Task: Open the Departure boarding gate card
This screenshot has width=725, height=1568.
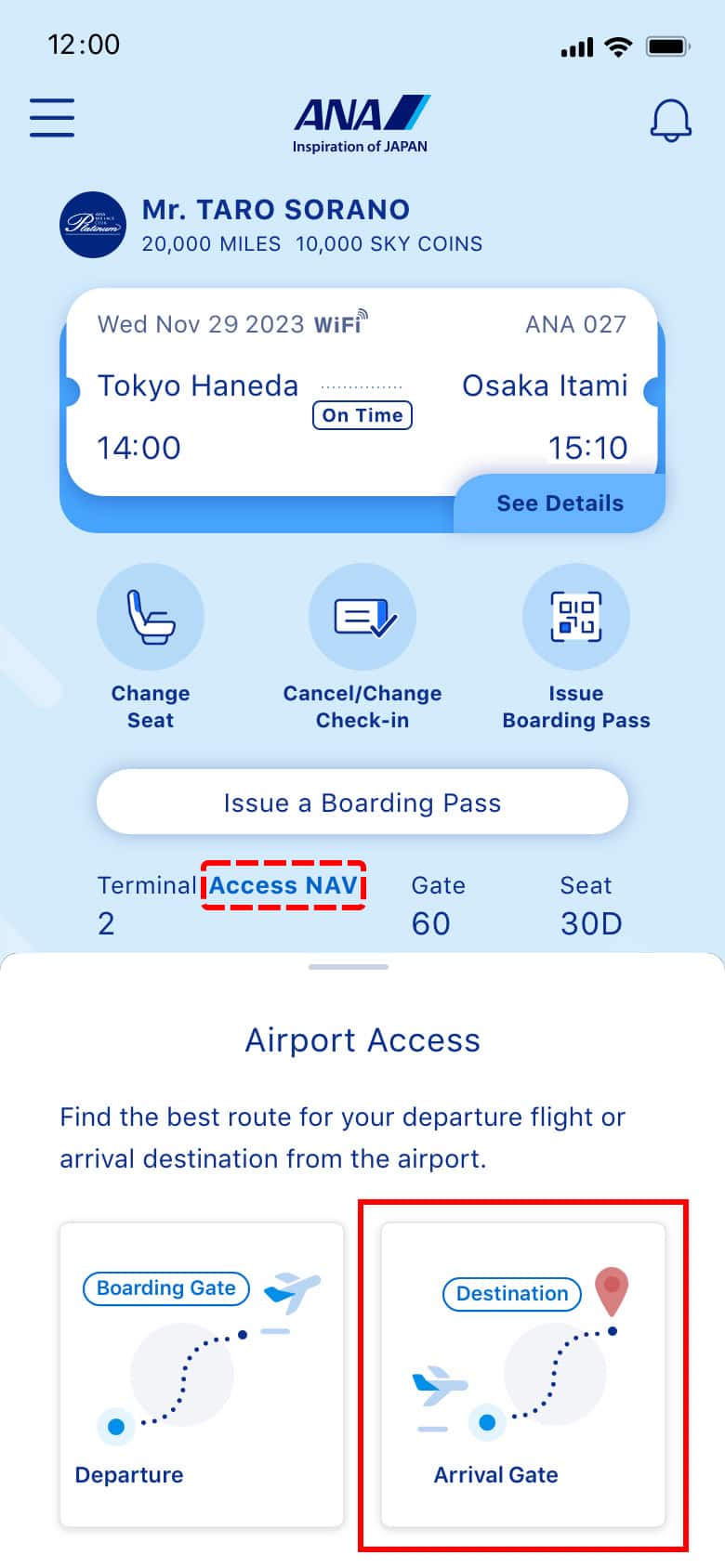Action: pyautogui.click(x=202, y=1374)
